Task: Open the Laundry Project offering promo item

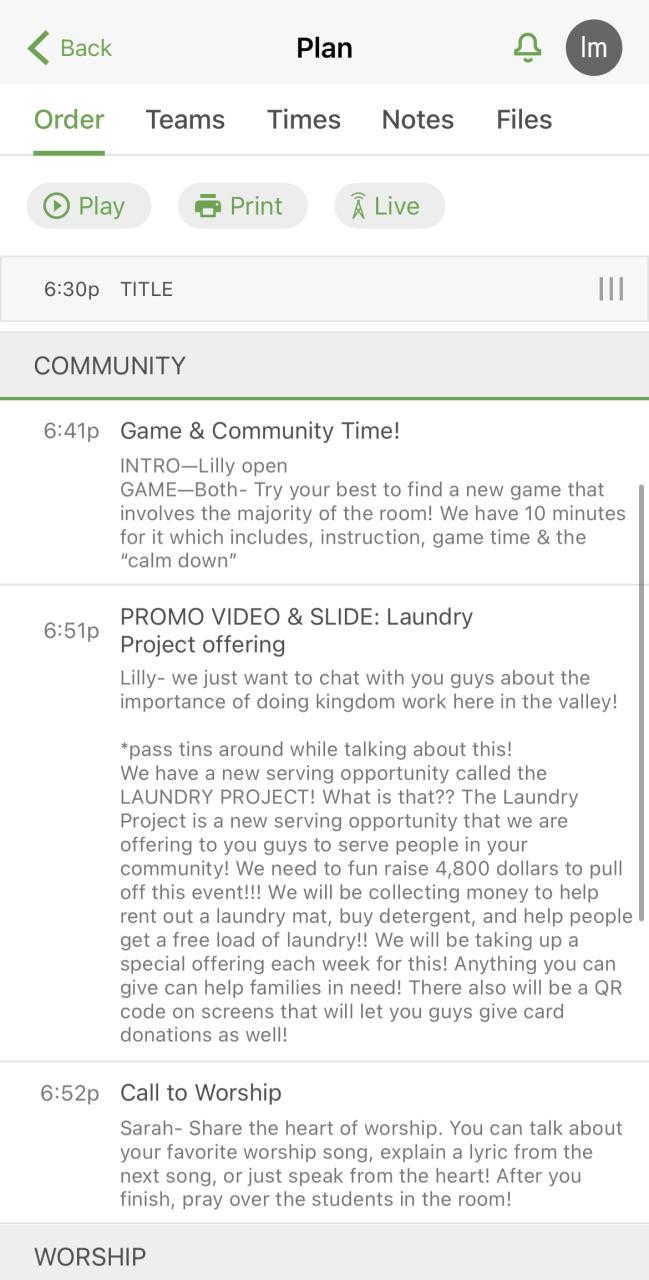Action: 296,630
